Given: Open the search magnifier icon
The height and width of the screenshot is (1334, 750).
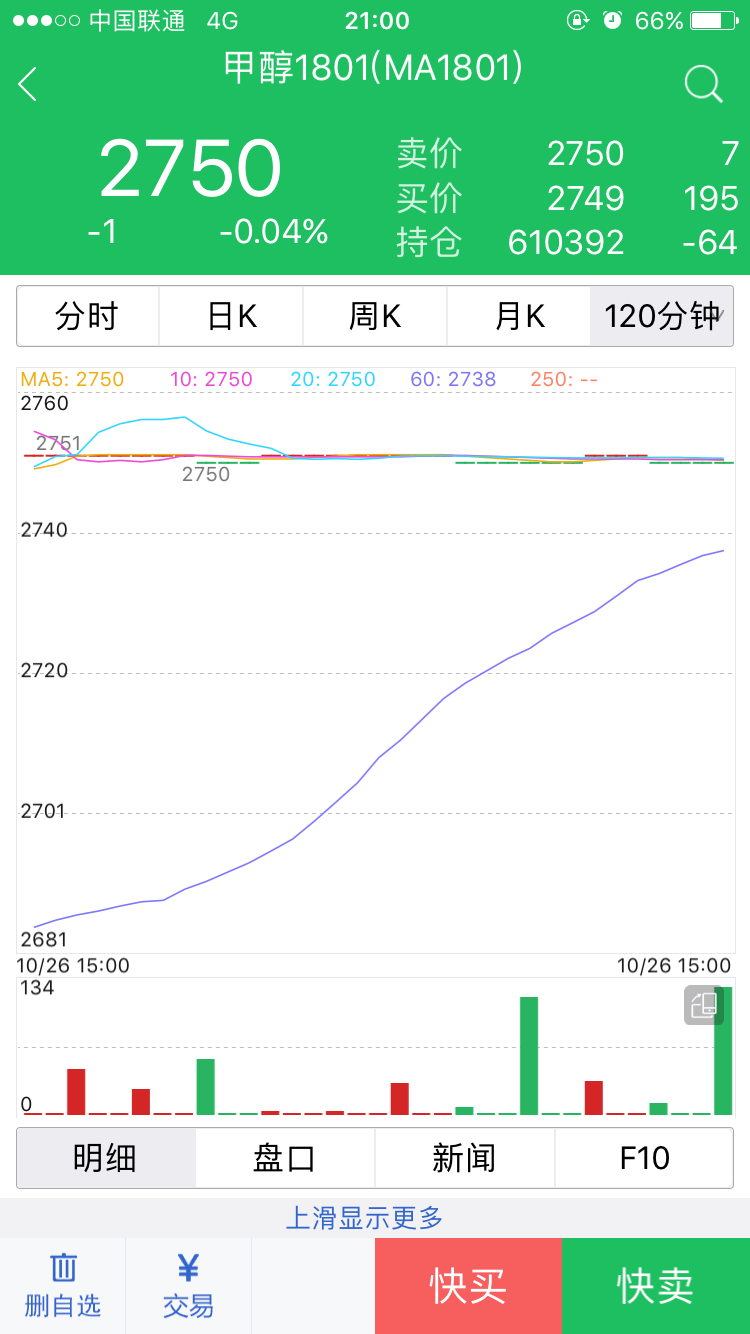Looking at the screenshot, I should pos(703,85).
